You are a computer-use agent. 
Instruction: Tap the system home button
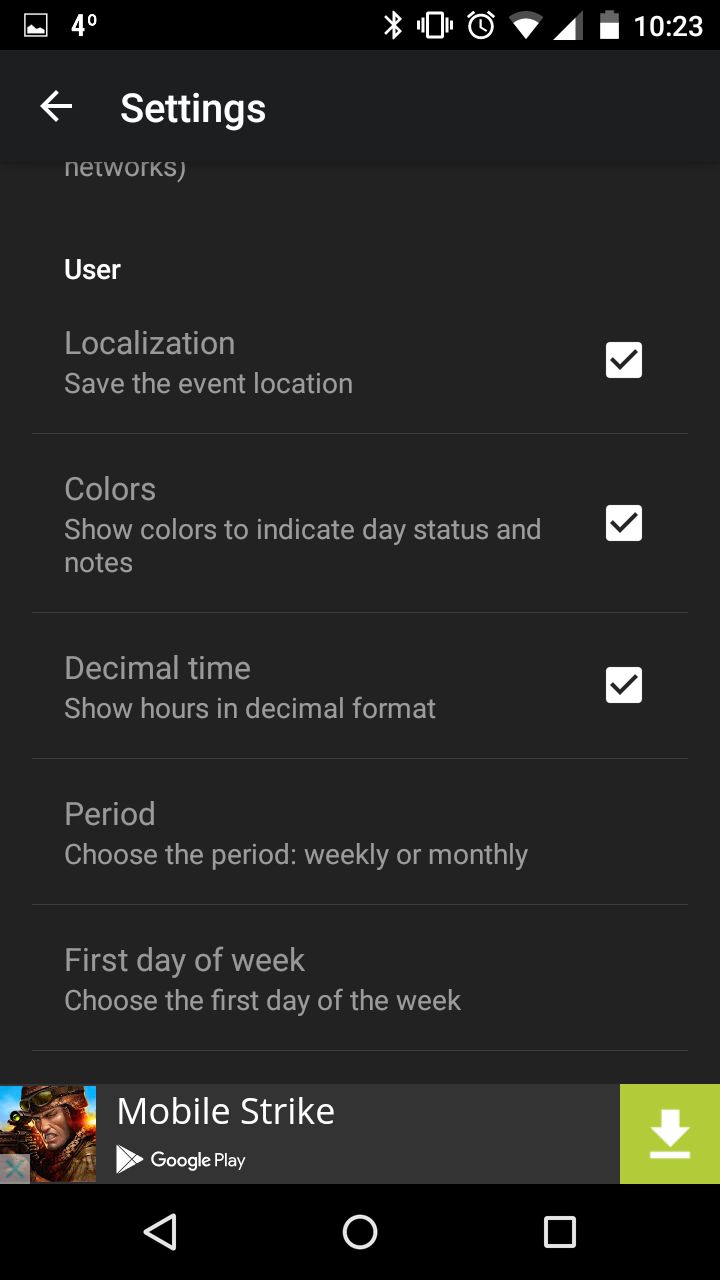(360, 1232)
